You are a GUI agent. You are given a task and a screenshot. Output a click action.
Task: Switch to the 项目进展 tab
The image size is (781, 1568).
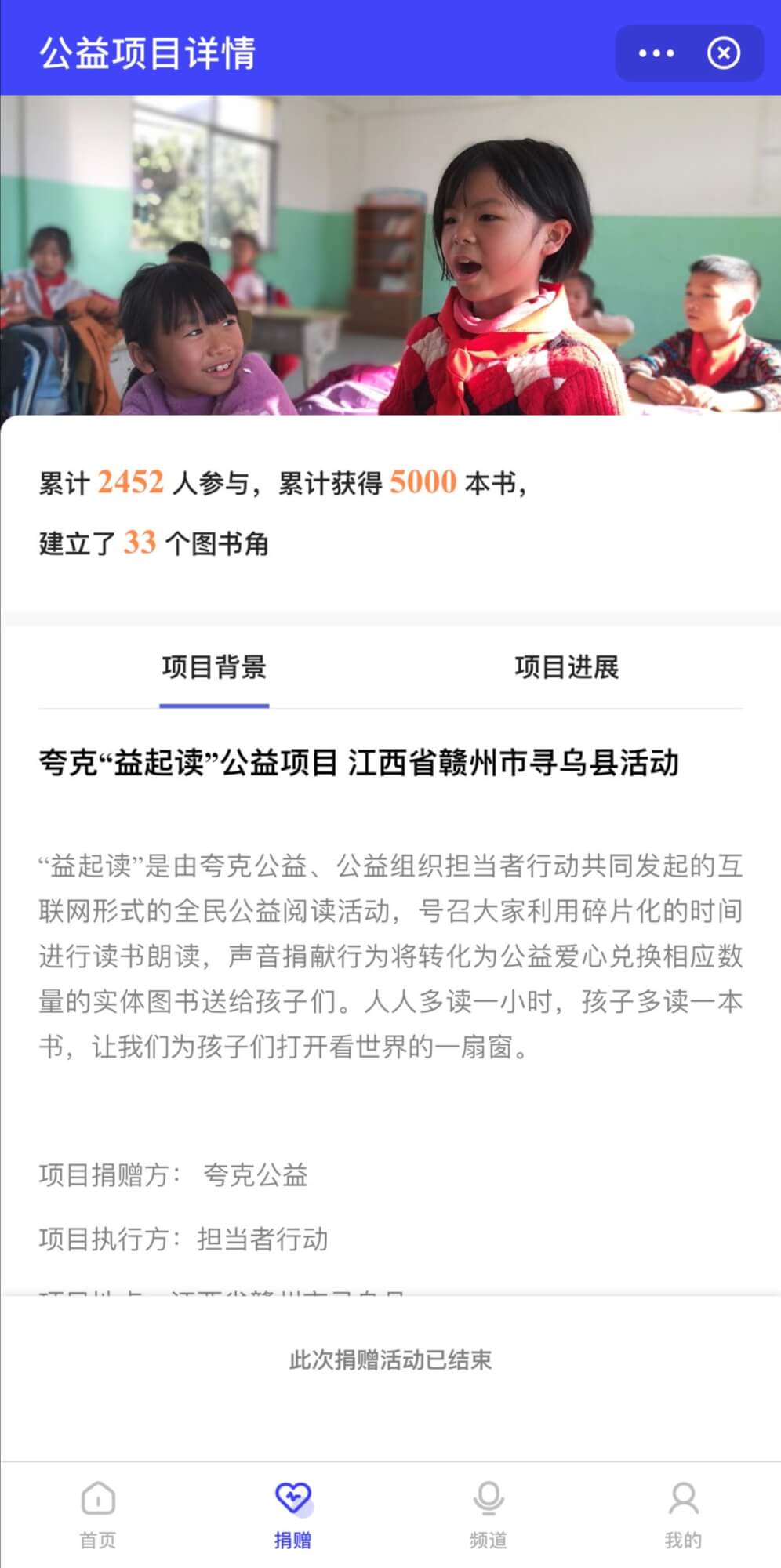click(x=566, y=667)
